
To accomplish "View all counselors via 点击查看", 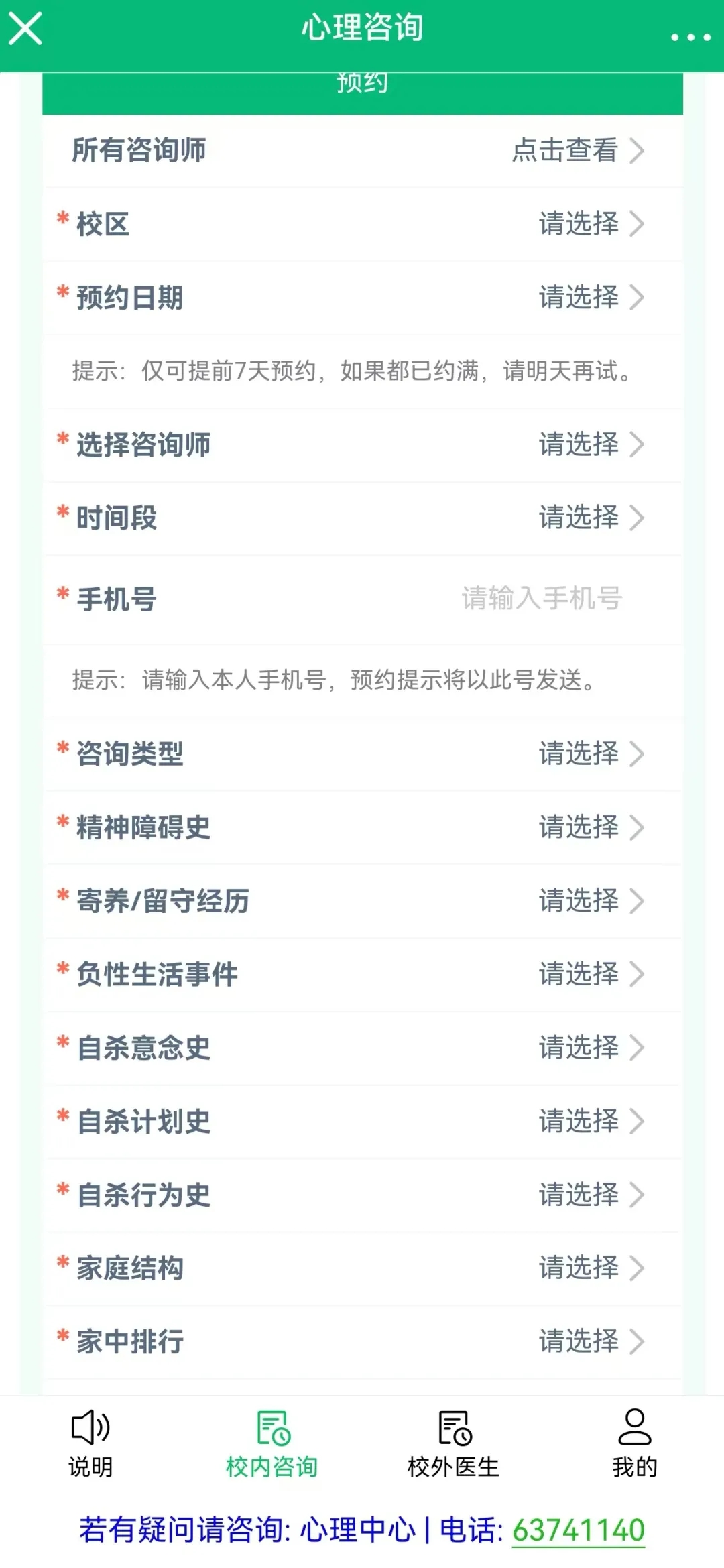I will pos(577,150).
